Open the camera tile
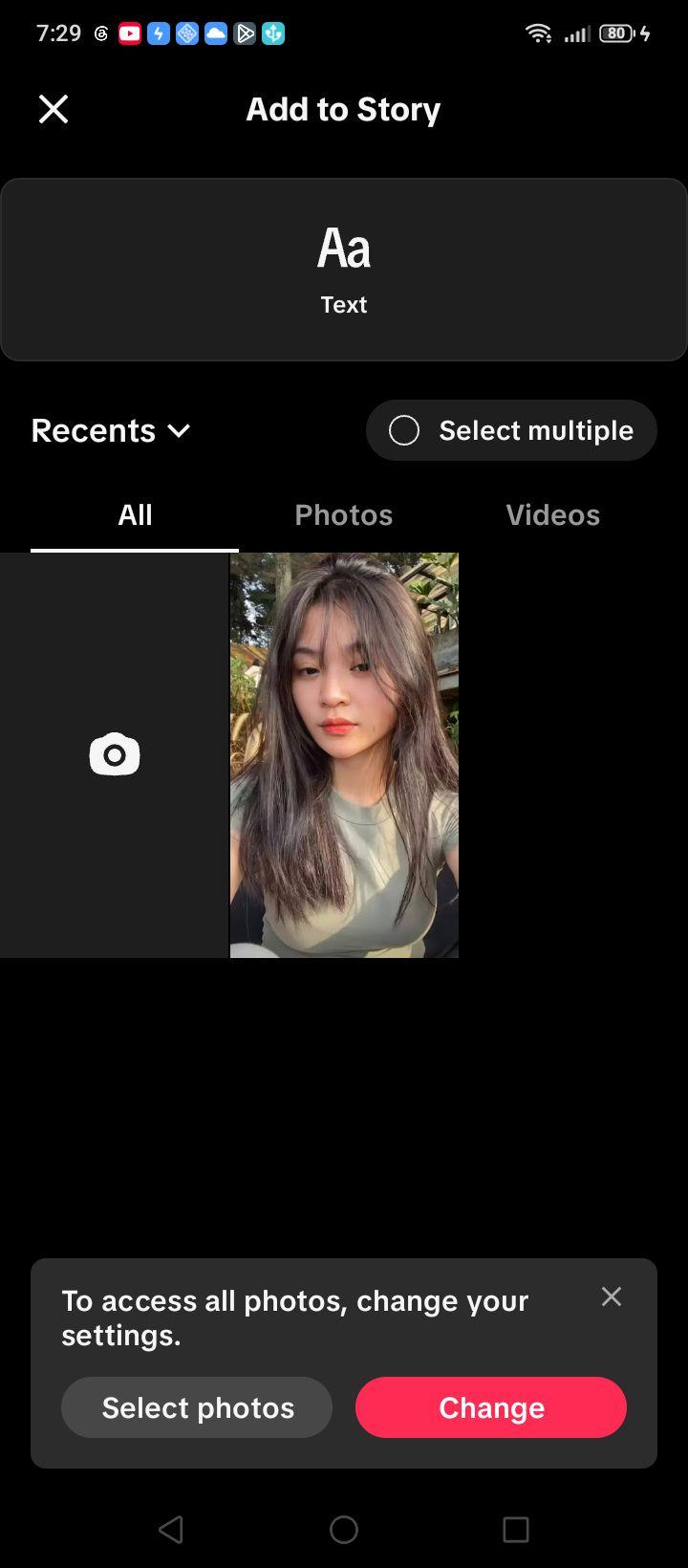 click(x=114, y=755)
